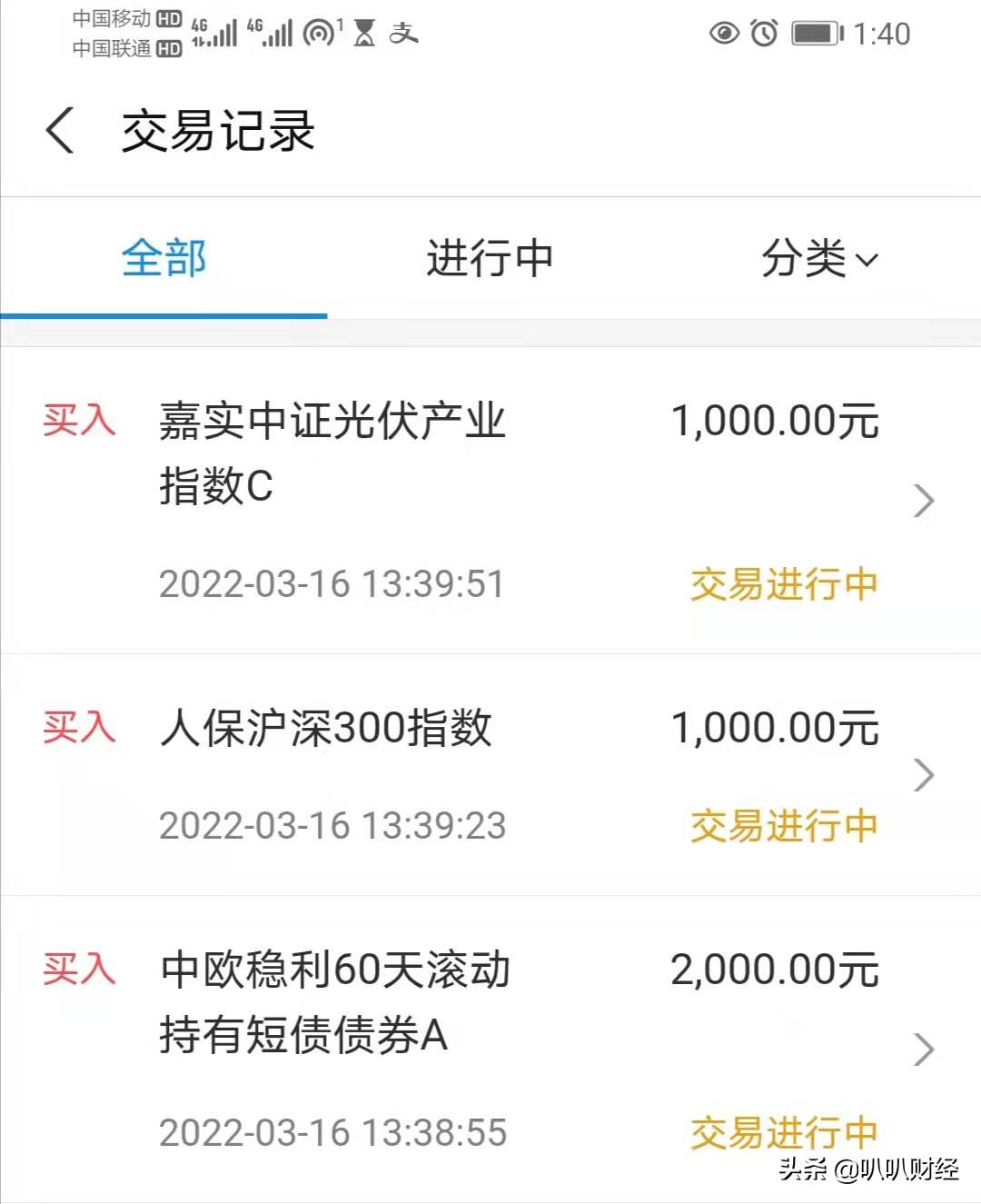The width and height of the screenshot is (981, 1204).
Task: Tap the timestamp 2022-03-16 13:38:55
Action: (332, 1131)
